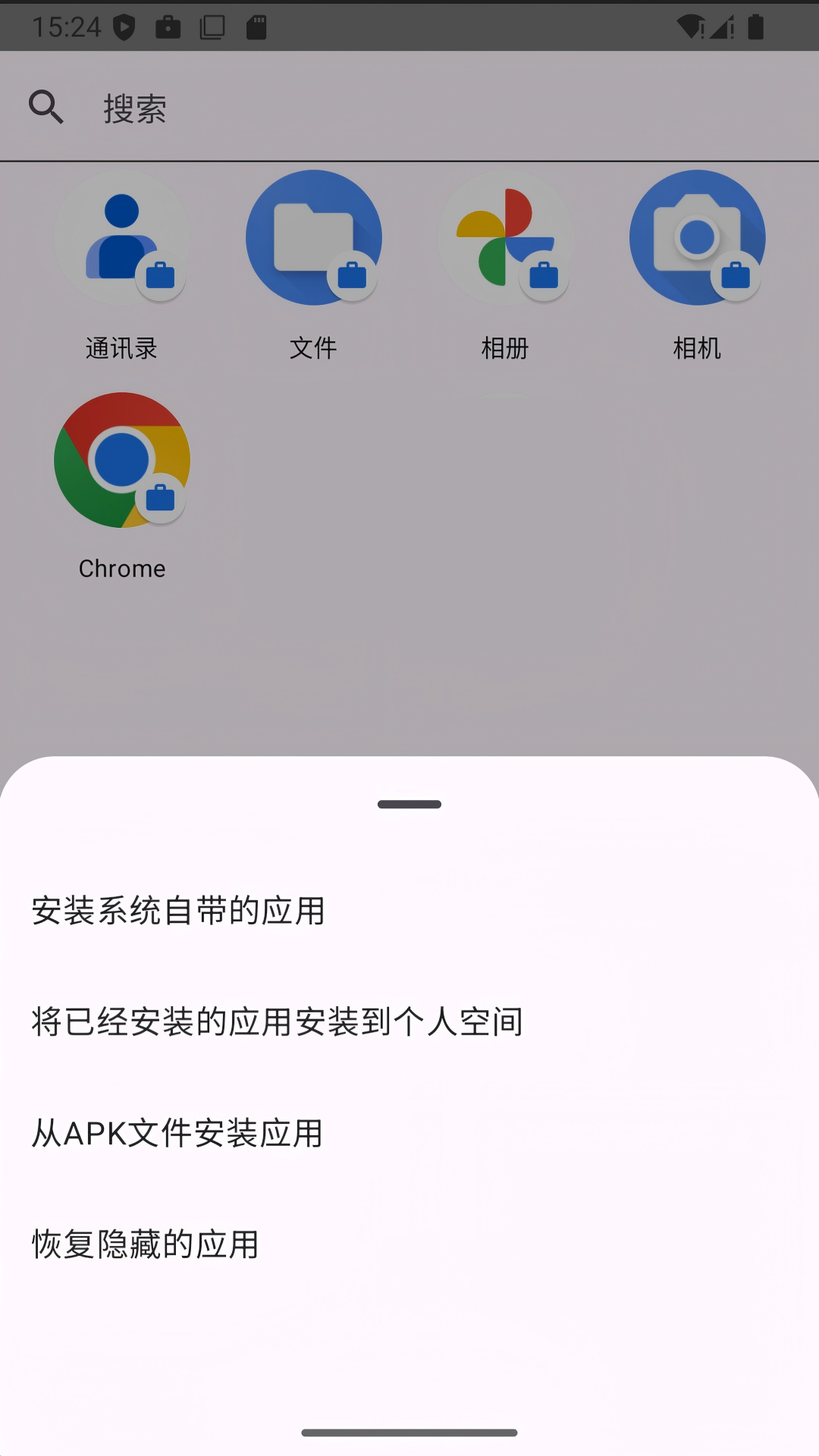Open the 相册 photos app

(x=504, y=237)
